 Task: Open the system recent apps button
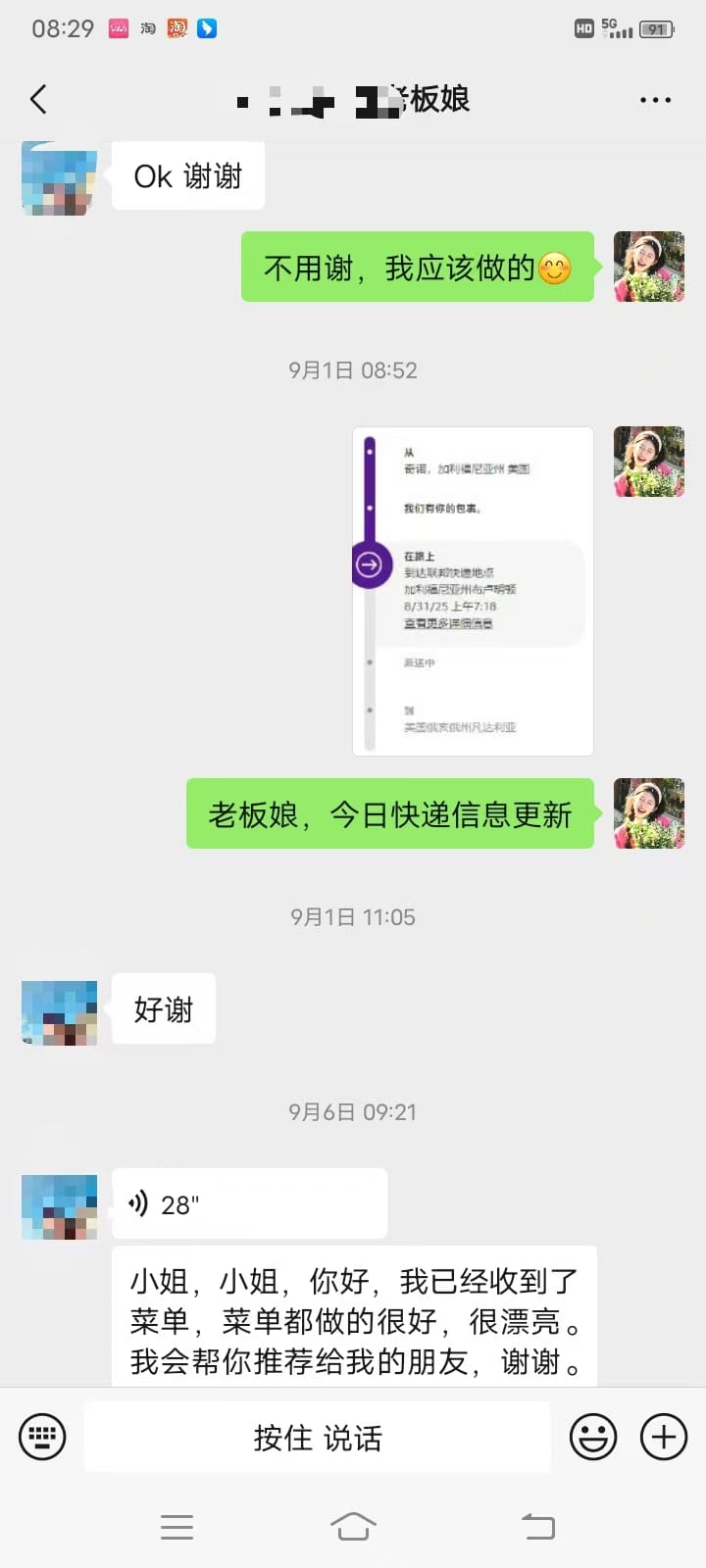point(176,1526)
